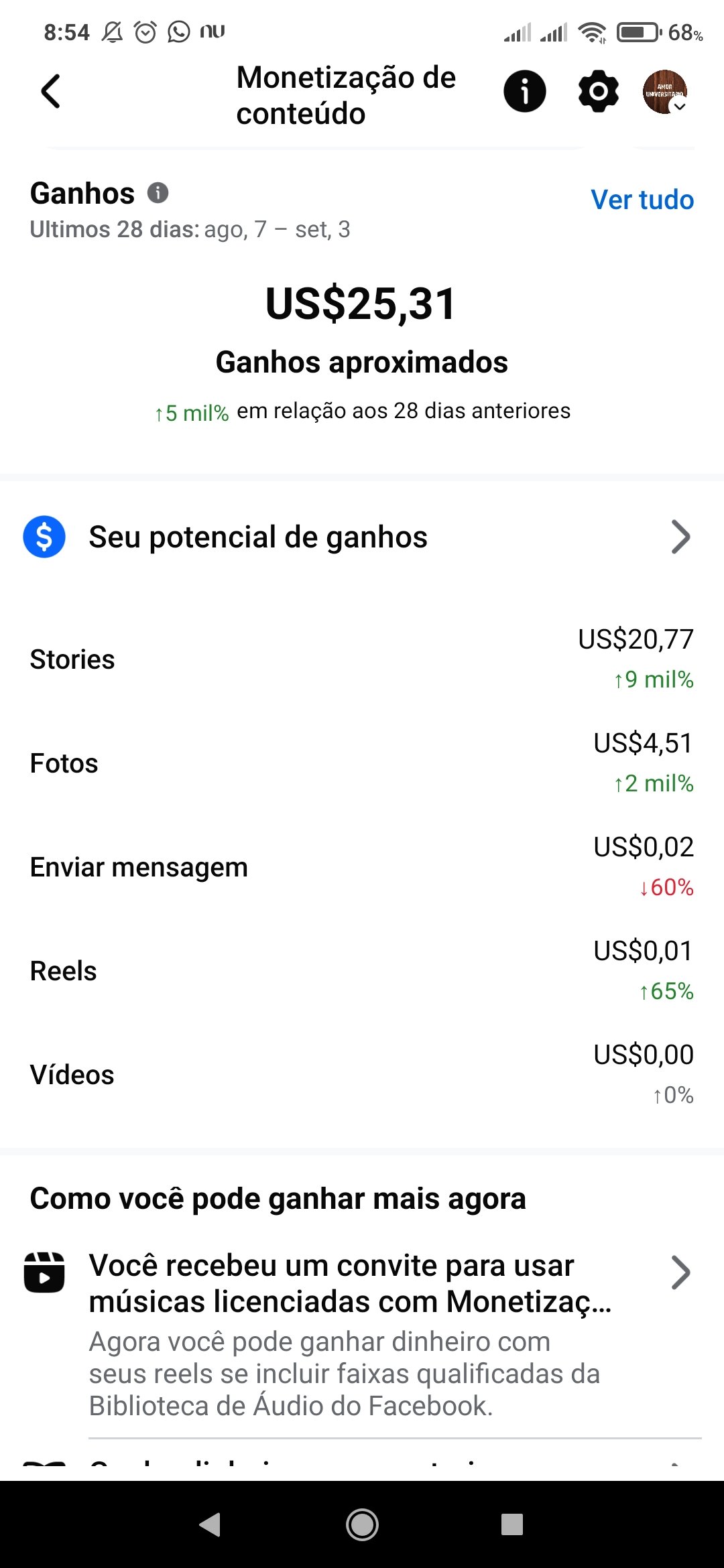Switch profile via the avatar dropdown
The image size is (724, 1568).
[666, 92]
